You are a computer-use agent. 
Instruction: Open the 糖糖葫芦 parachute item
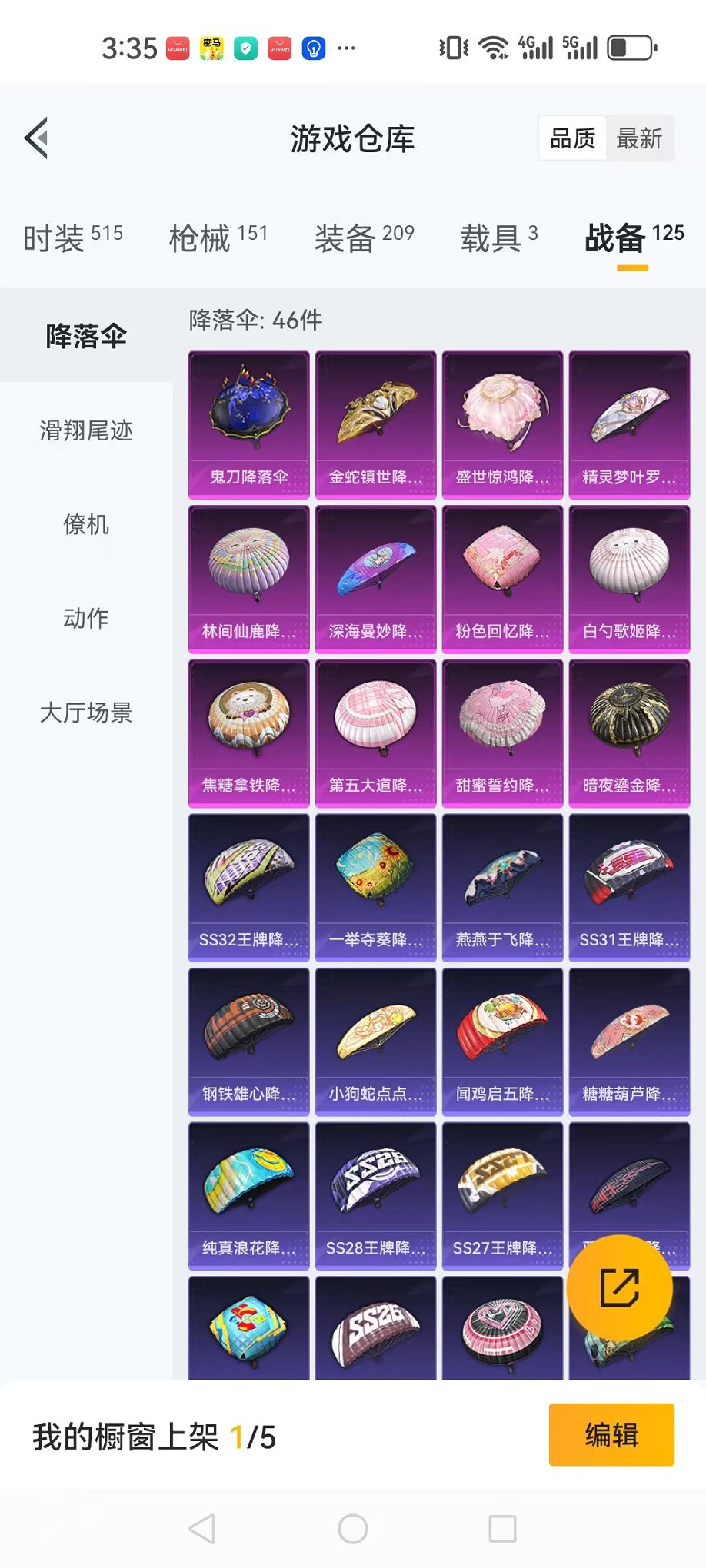tap(629, 1041)
